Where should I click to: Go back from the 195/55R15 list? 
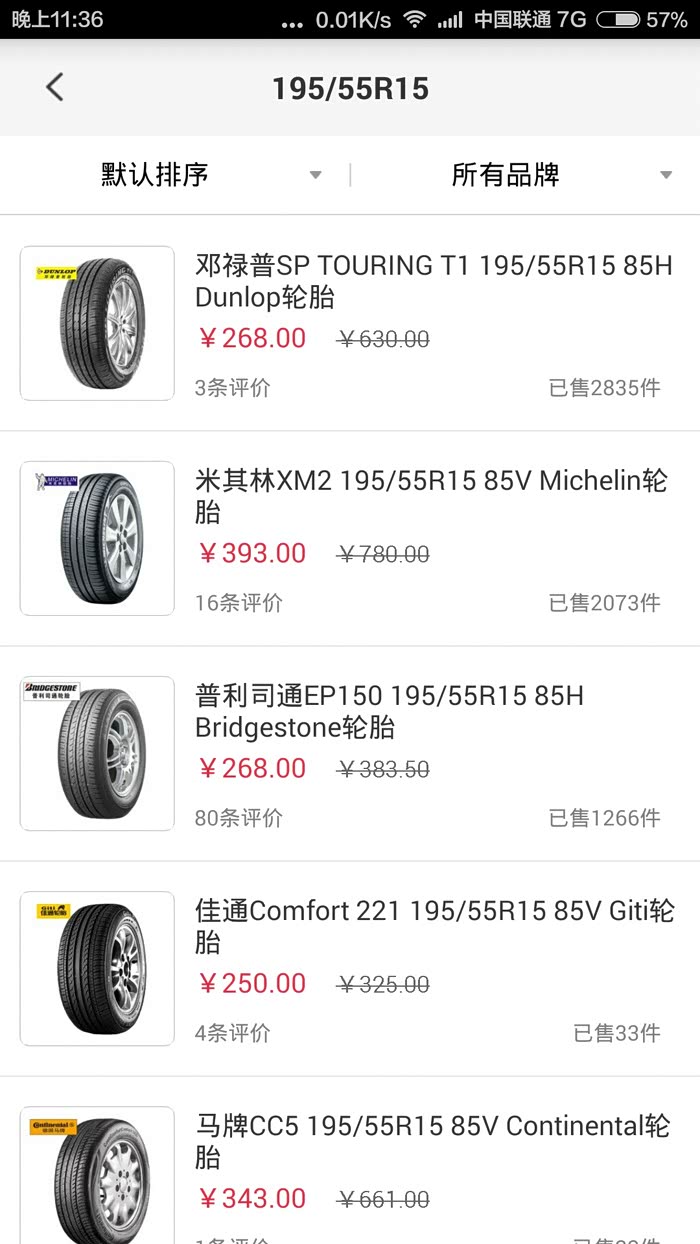click(x=55, y=88)
